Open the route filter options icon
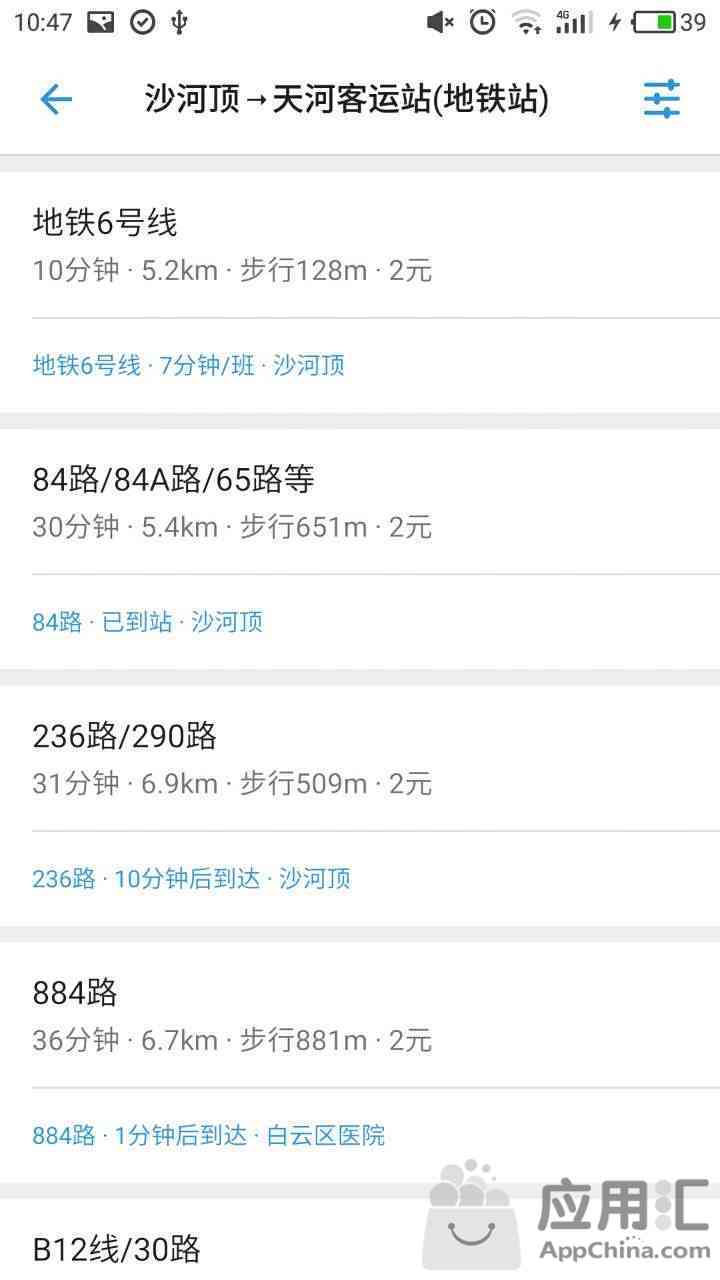This screenshot has height=1280, width=720. (x=661, y=99)
